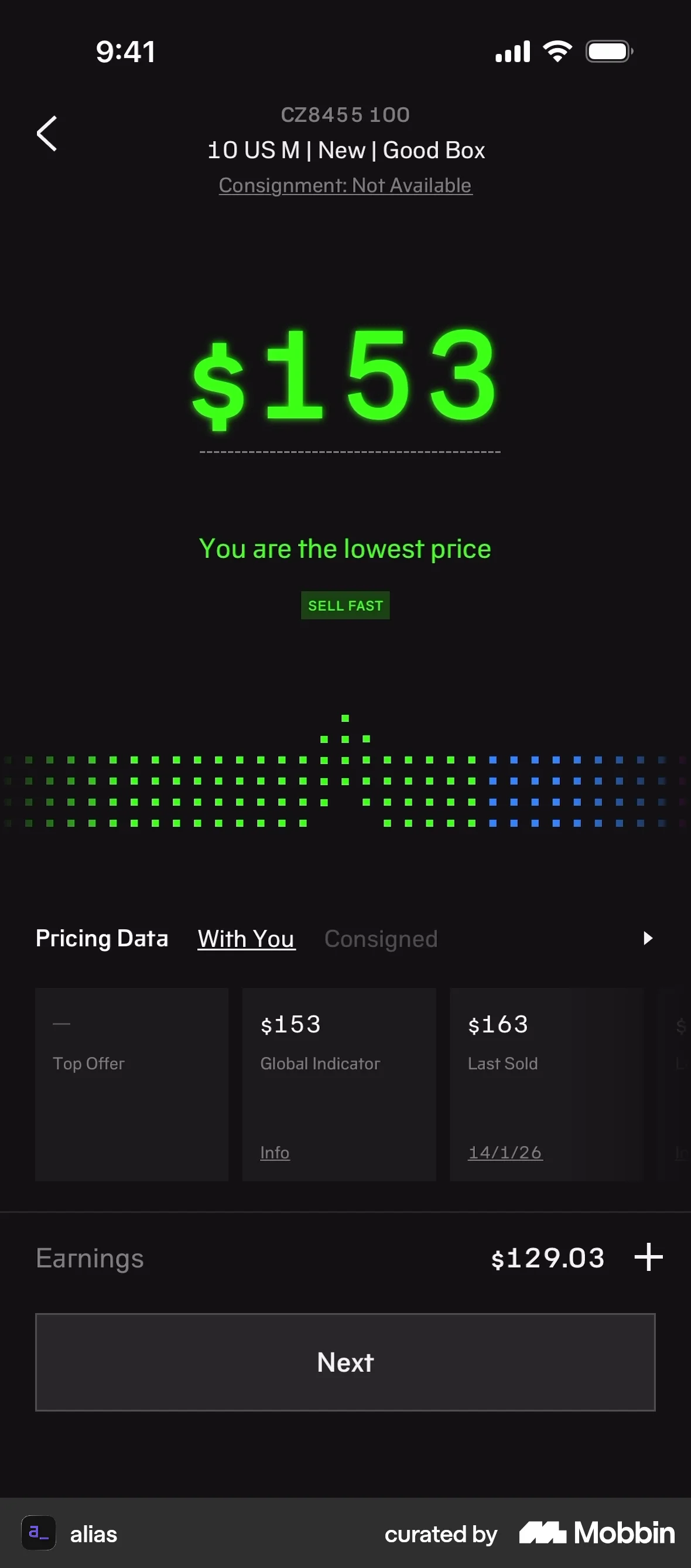Select the With You pricing tab
Screen dimensions: 691x1568
click(x=247, y=939)
